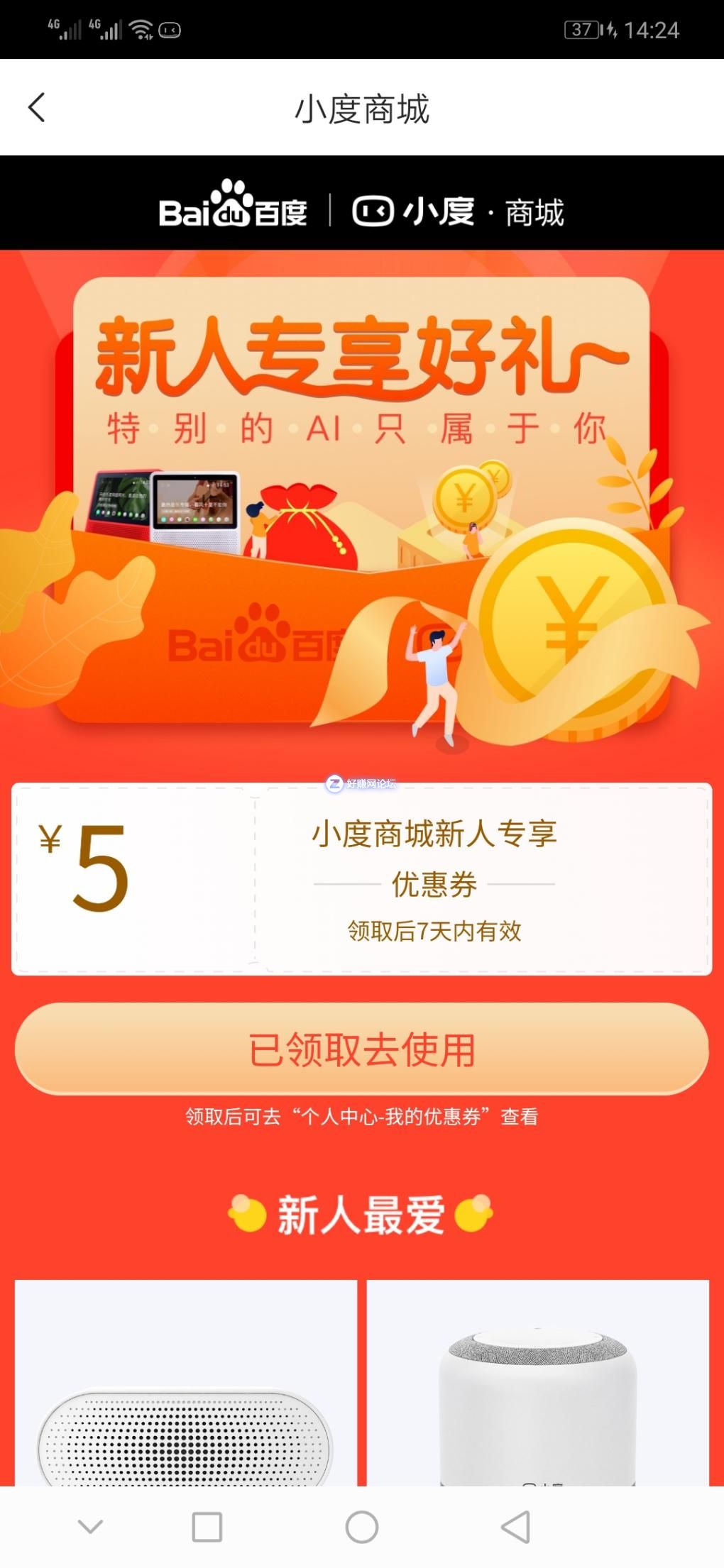Screen dimensions: 724x1568
Task: Open the flat white speaker product card
Action: pyautogui.click(x=185, y=1384)
